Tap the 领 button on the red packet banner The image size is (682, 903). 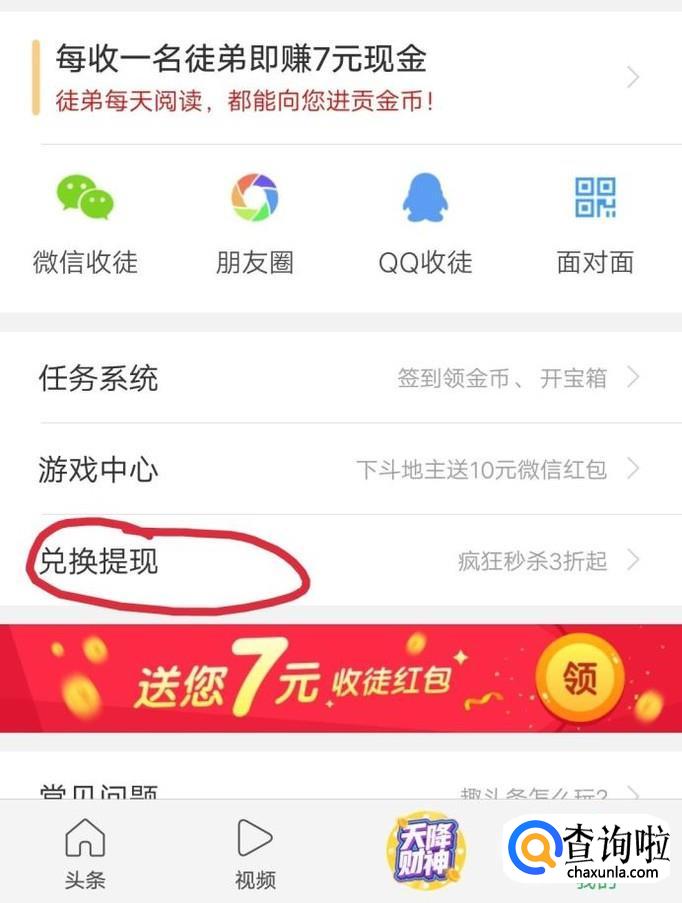click(579, 680)
